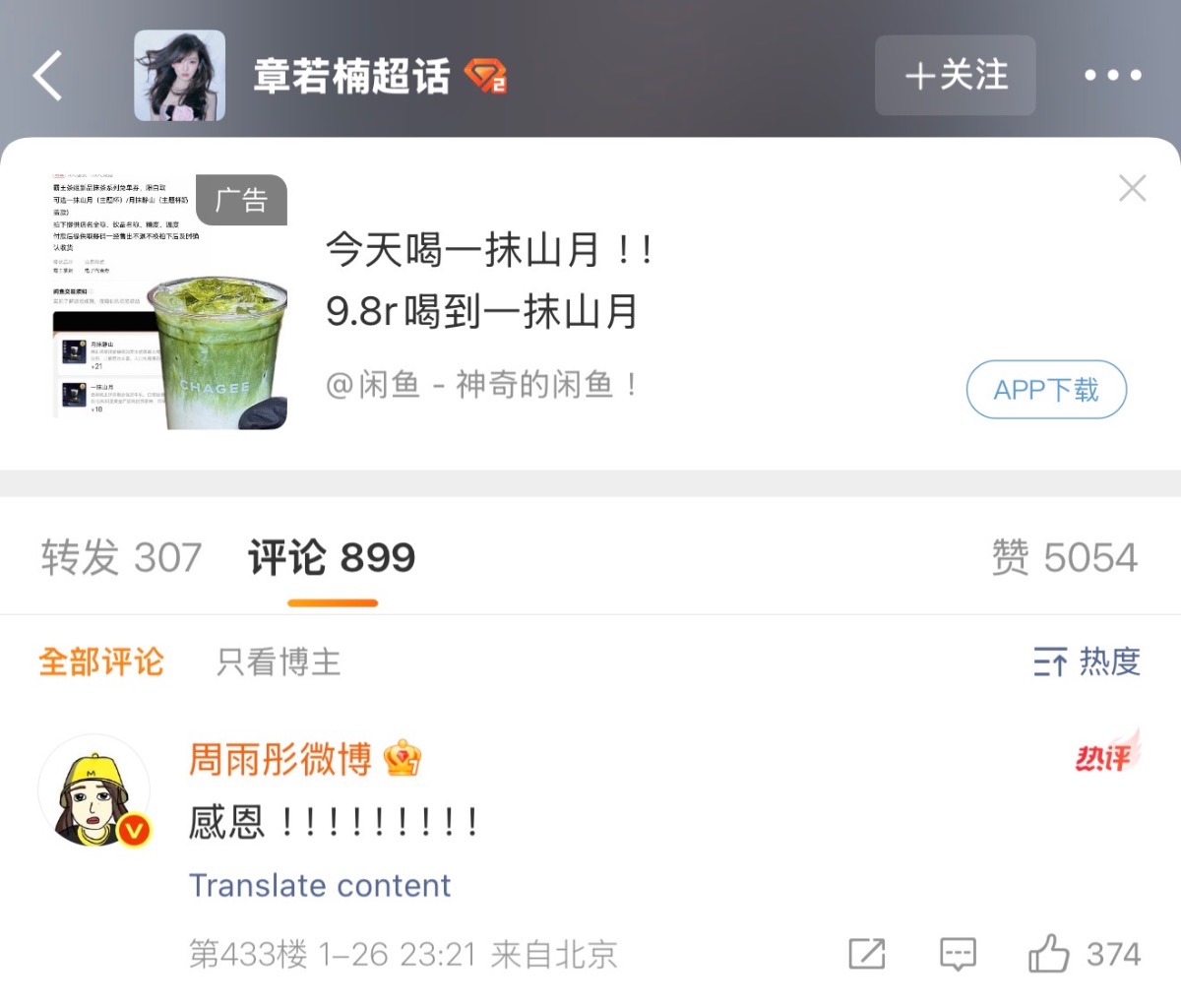
Task: Open 周雨彤微博 username profile
Action: (x=280, y=759)
